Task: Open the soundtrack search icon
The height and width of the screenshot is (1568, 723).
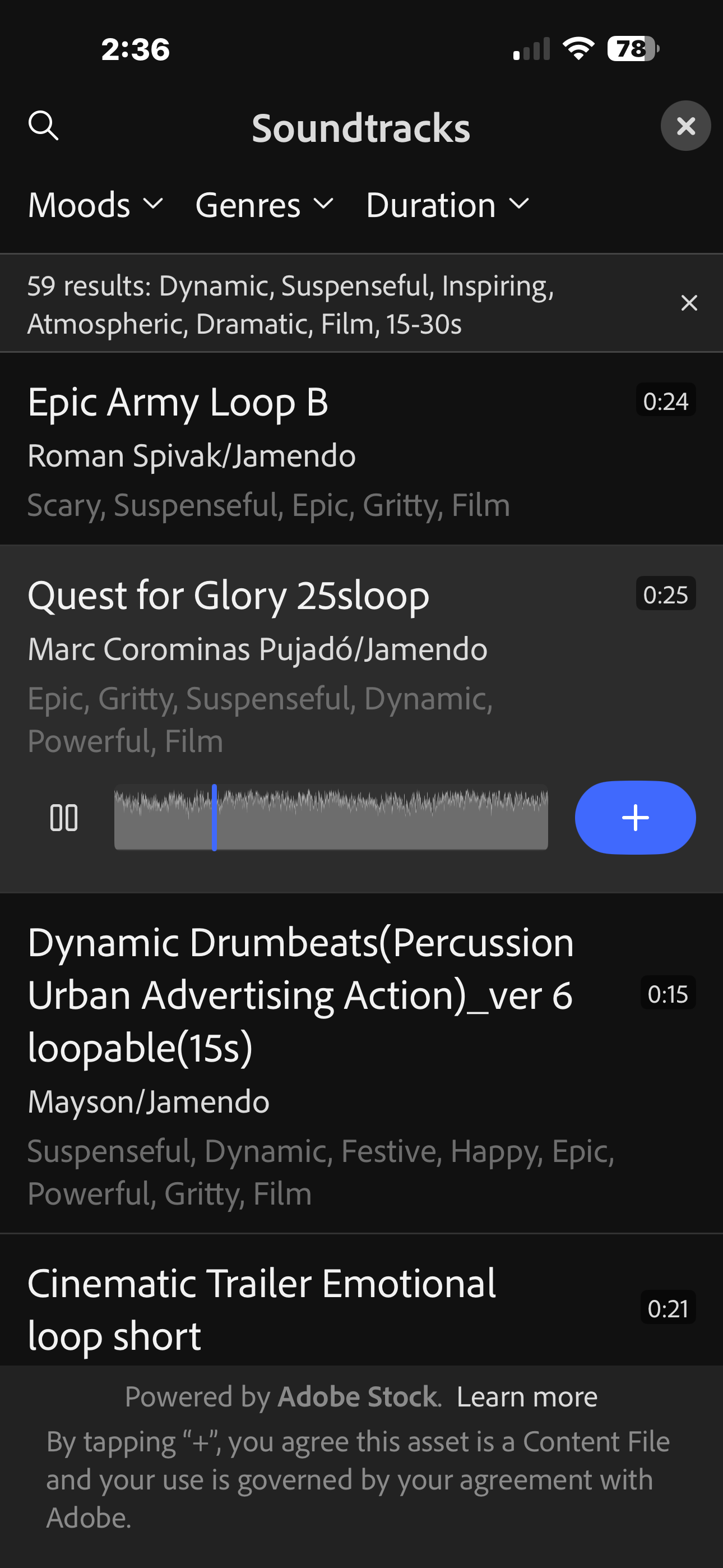Action: tap(43, 126)
